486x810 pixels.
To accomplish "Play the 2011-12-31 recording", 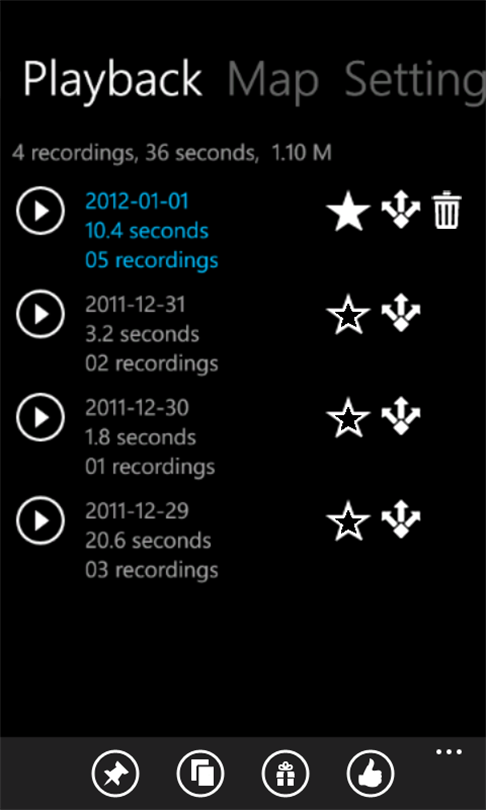I will (x=40, y=314).
